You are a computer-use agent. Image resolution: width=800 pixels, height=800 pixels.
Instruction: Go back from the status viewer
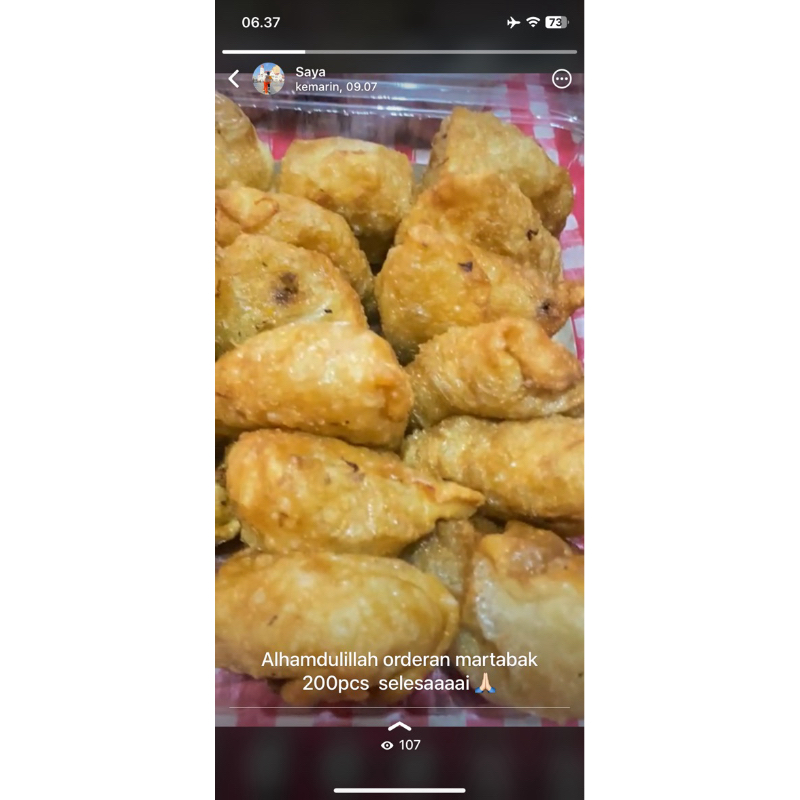pyautogui.click(x=234, y=79)
